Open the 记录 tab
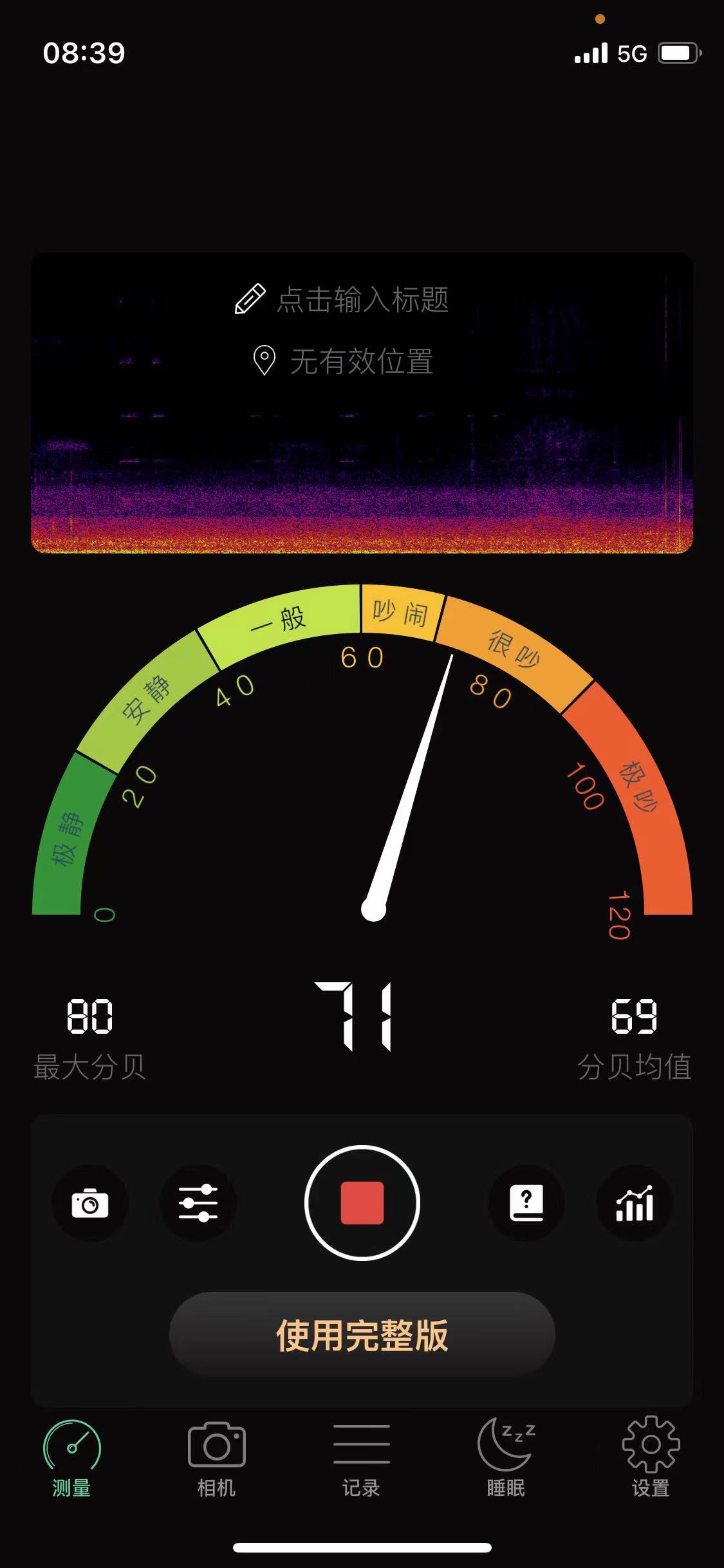This screenshot has width=724, height=1568. [361, 1459]
